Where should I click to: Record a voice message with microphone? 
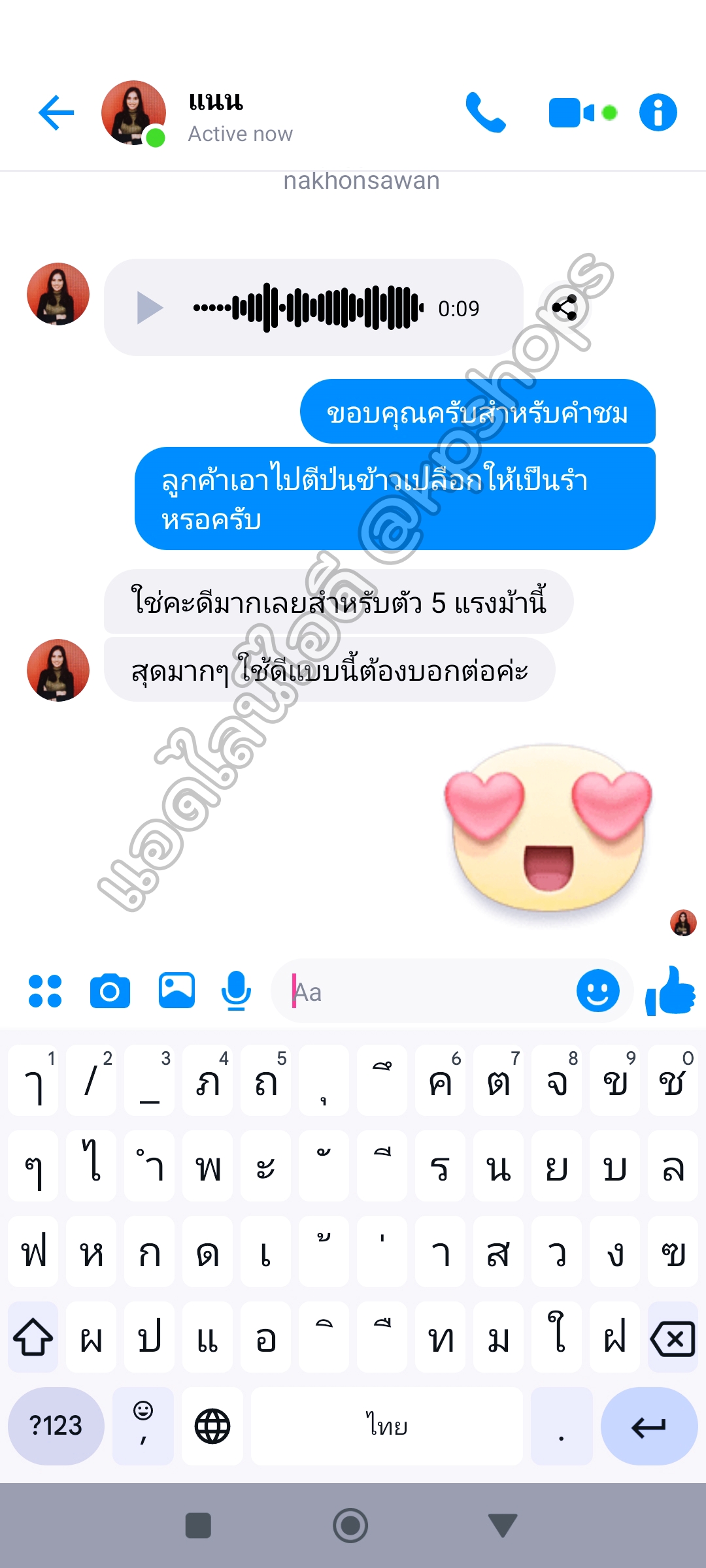pyautogui.click(x=236, y=991)
